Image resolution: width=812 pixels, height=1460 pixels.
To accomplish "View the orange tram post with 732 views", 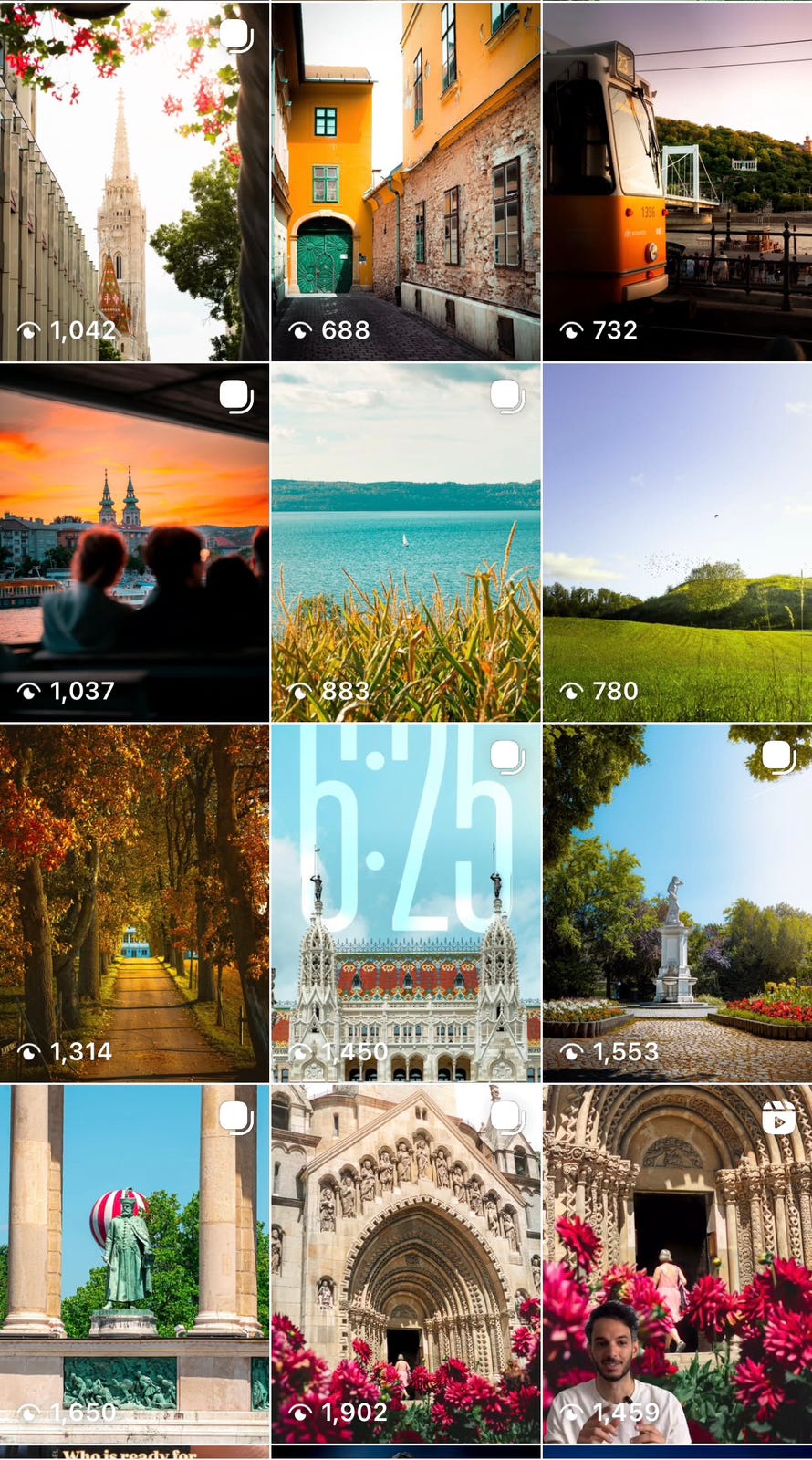I will pyautogui.click(x=677, y=181).
